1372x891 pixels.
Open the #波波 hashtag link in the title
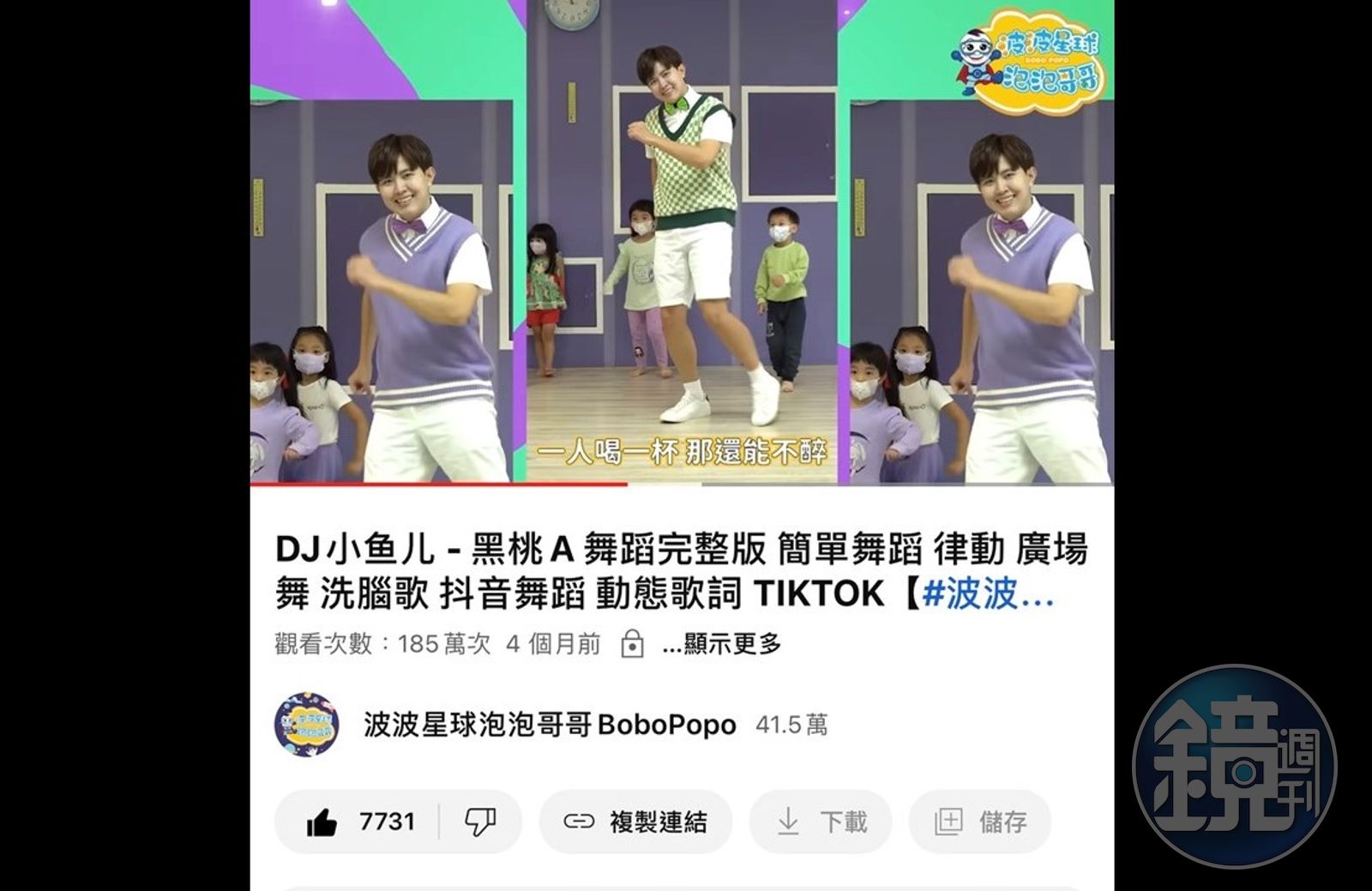tap(986, 594)
